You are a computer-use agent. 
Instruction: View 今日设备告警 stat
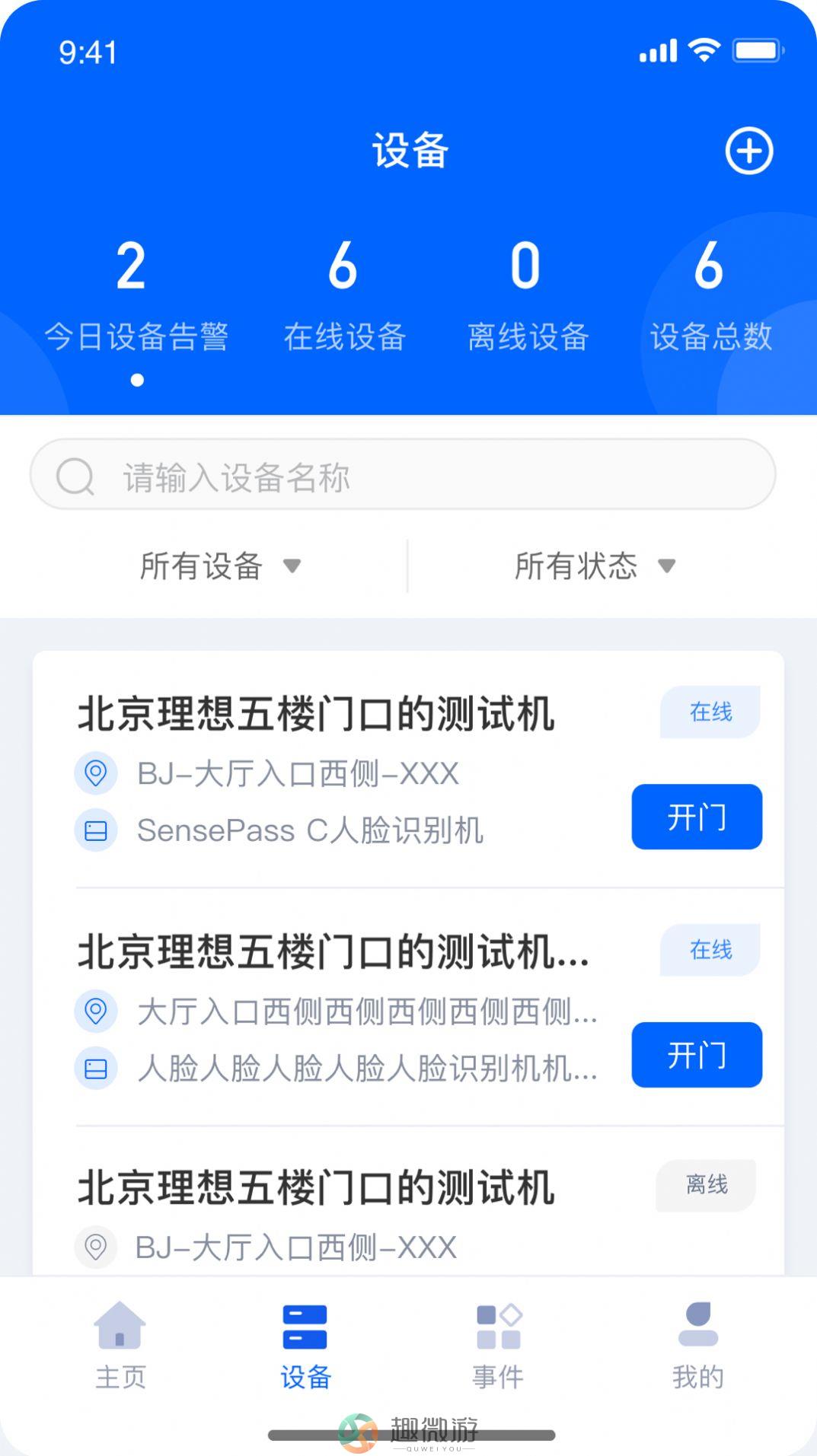pos(136,297)
